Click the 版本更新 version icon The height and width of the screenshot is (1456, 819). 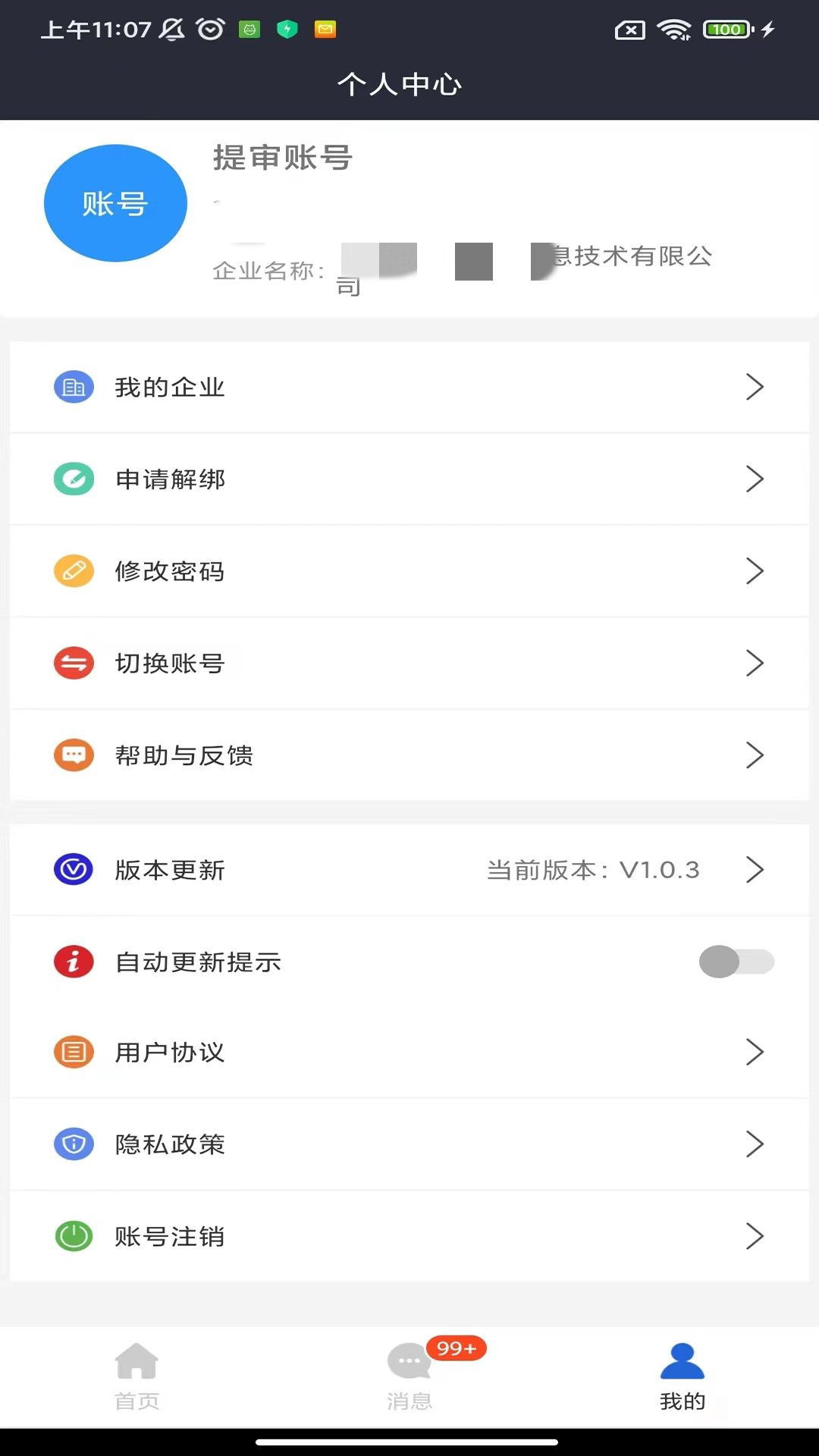[73, 870]
